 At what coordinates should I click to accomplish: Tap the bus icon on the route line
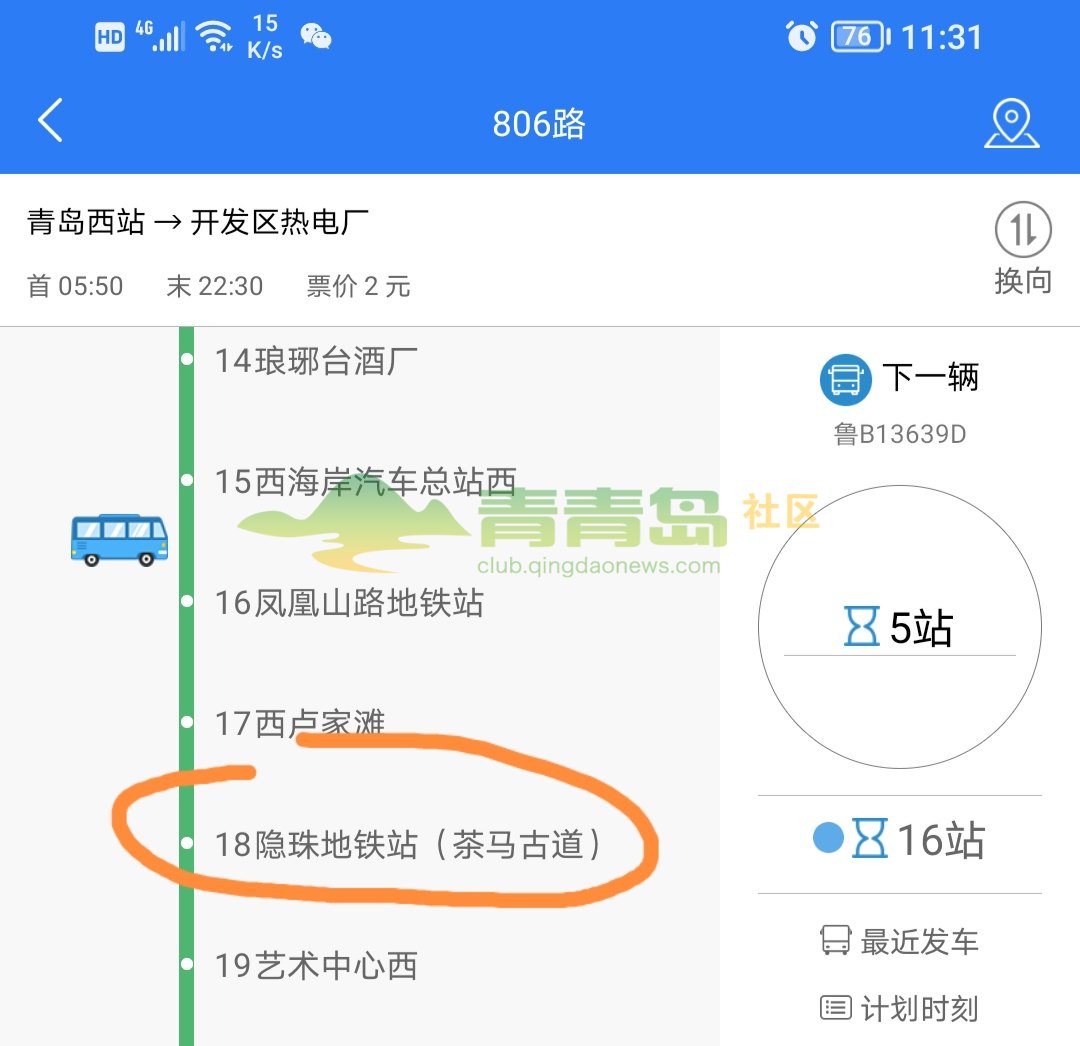[x=119, y=540]
